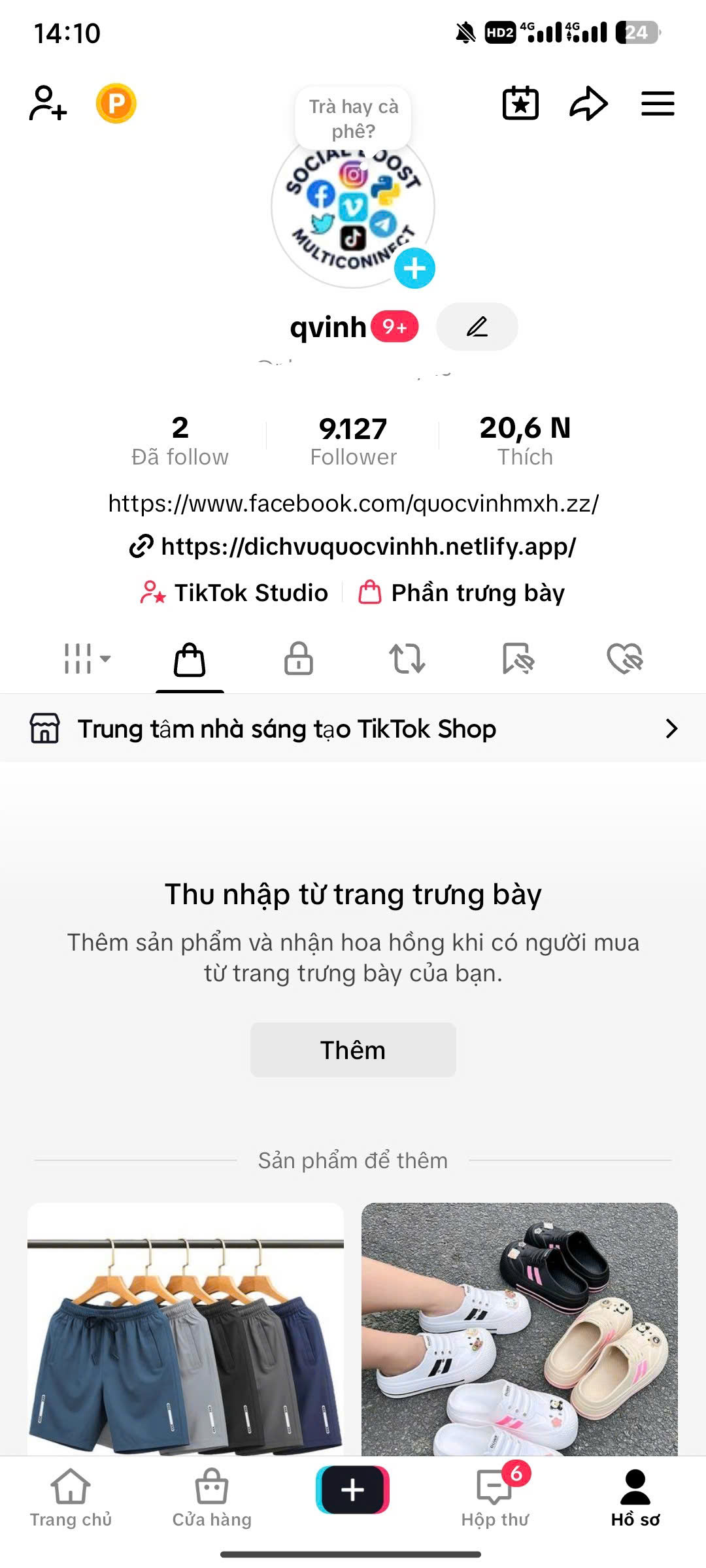Open the events calendar star icon
Image resolution: width=706 pixels, height=1568 pixels.
[x=520, y=103]
